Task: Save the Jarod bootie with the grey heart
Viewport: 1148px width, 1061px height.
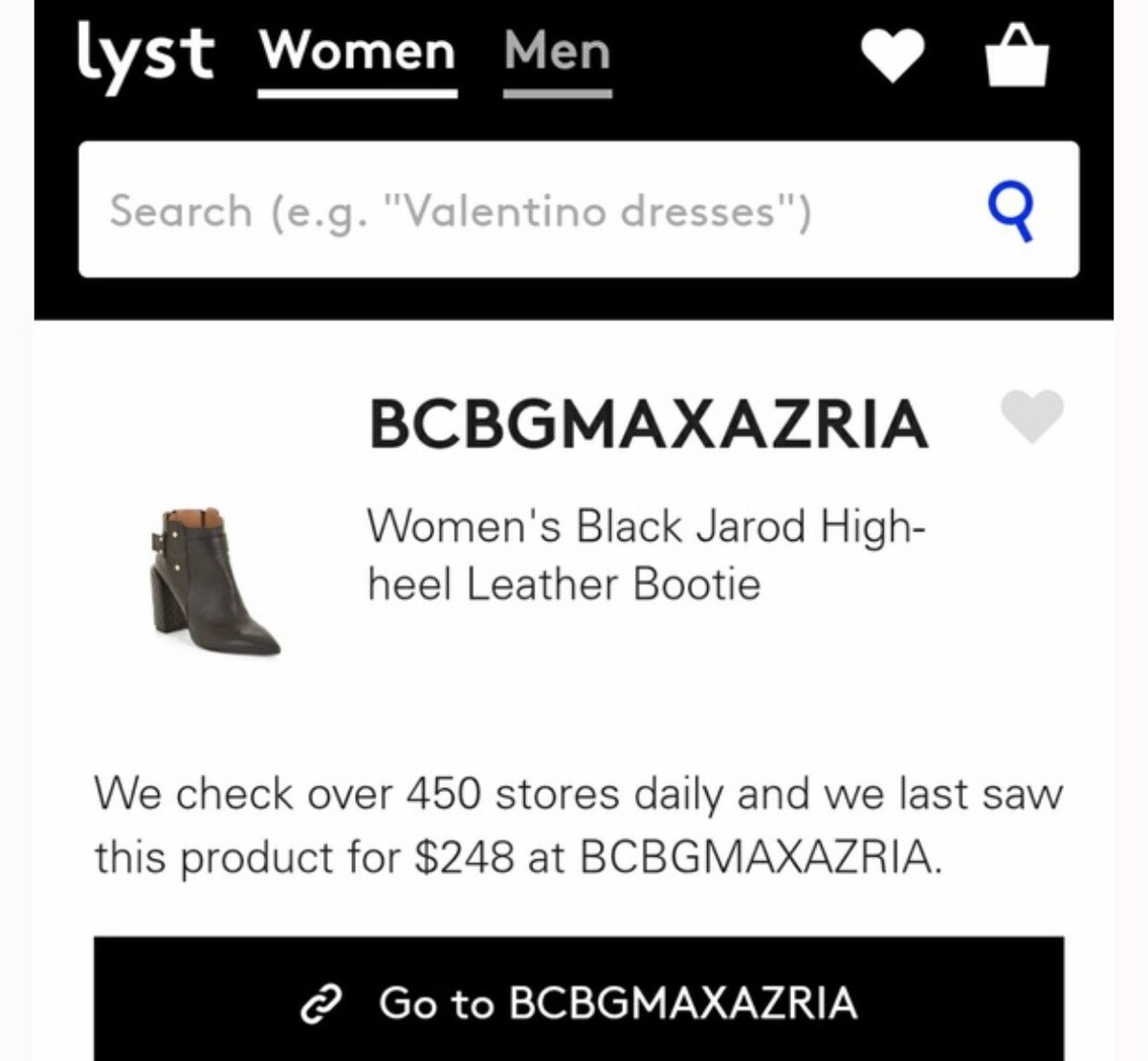Action: (1031, 416)
